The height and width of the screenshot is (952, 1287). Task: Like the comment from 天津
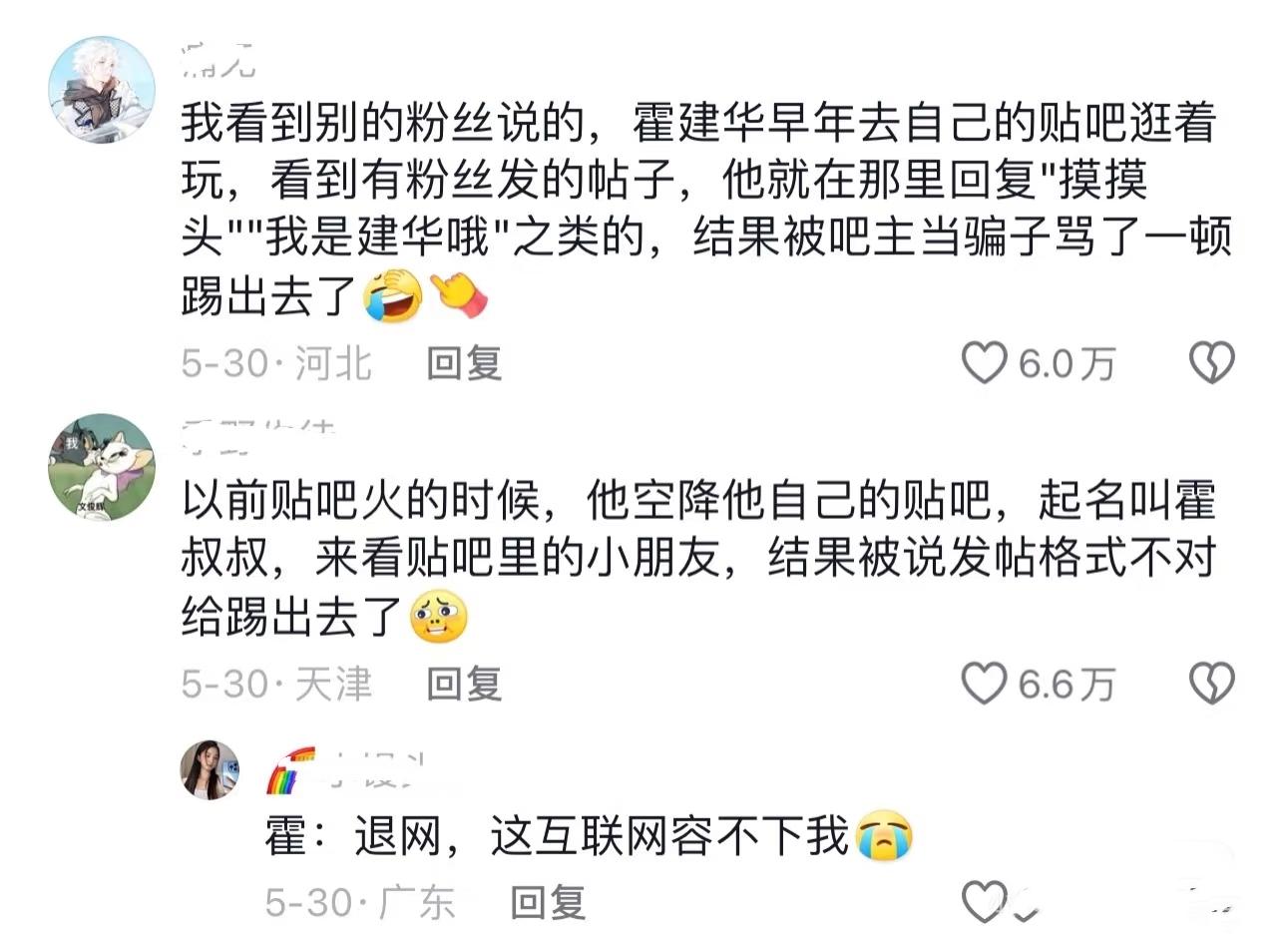(984, 684)
